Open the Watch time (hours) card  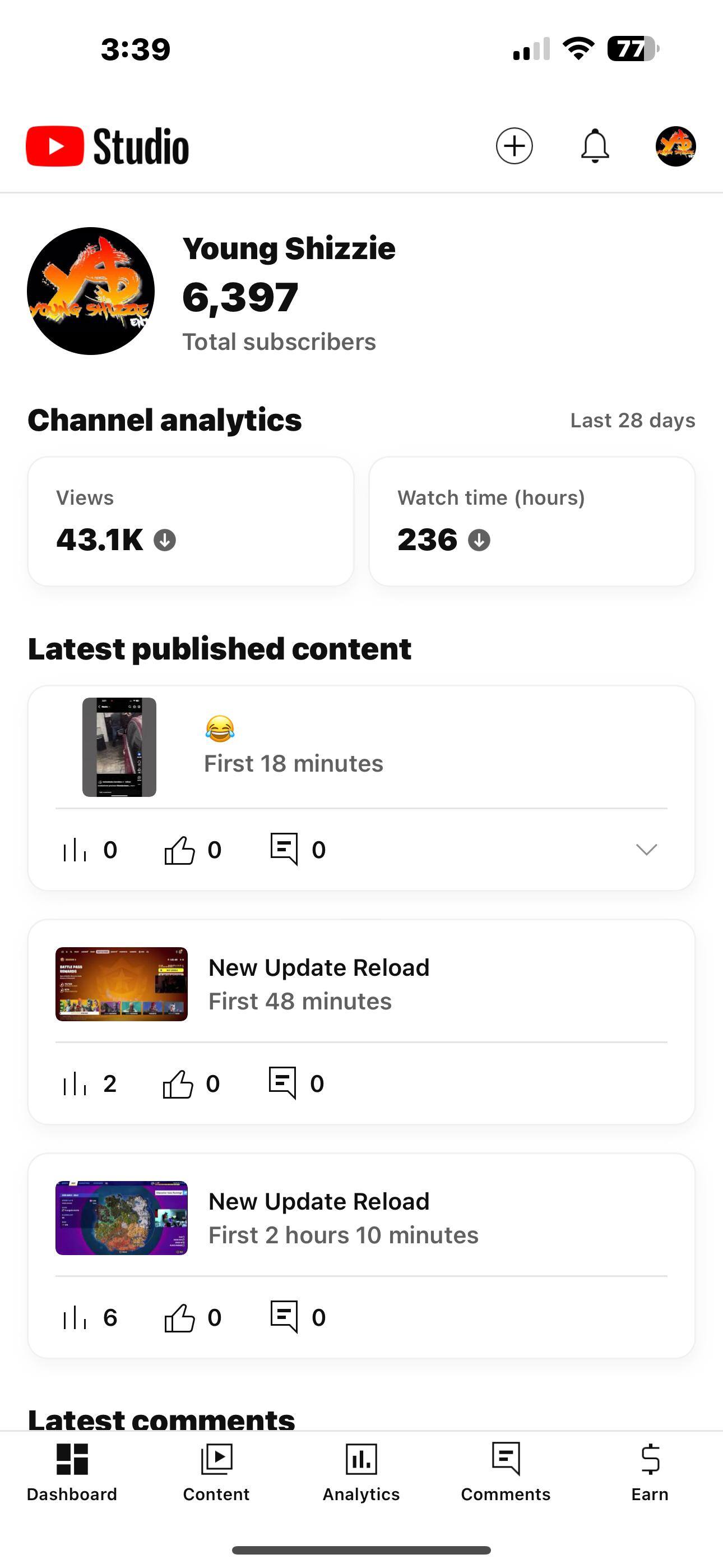pos(531,522)
